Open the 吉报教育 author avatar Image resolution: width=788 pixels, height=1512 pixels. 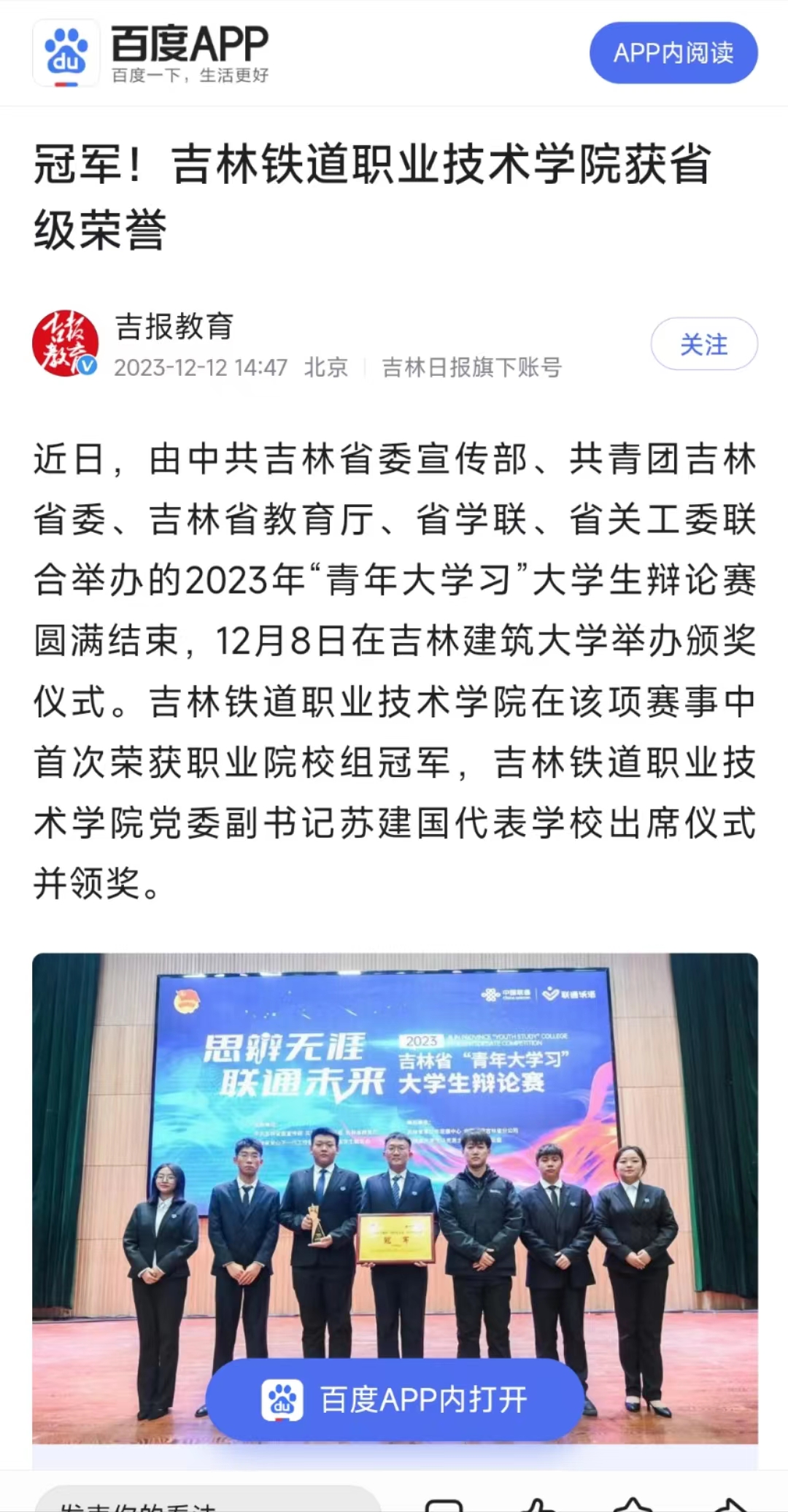pyautogui.click(x=66, y=344)
